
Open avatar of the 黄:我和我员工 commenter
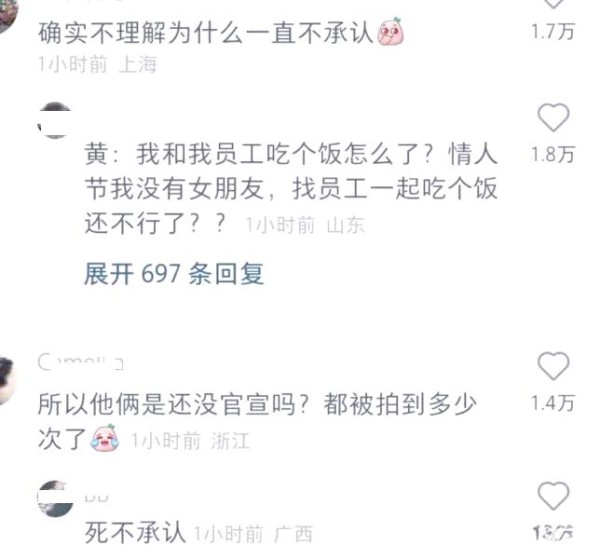tap(56, 120)
